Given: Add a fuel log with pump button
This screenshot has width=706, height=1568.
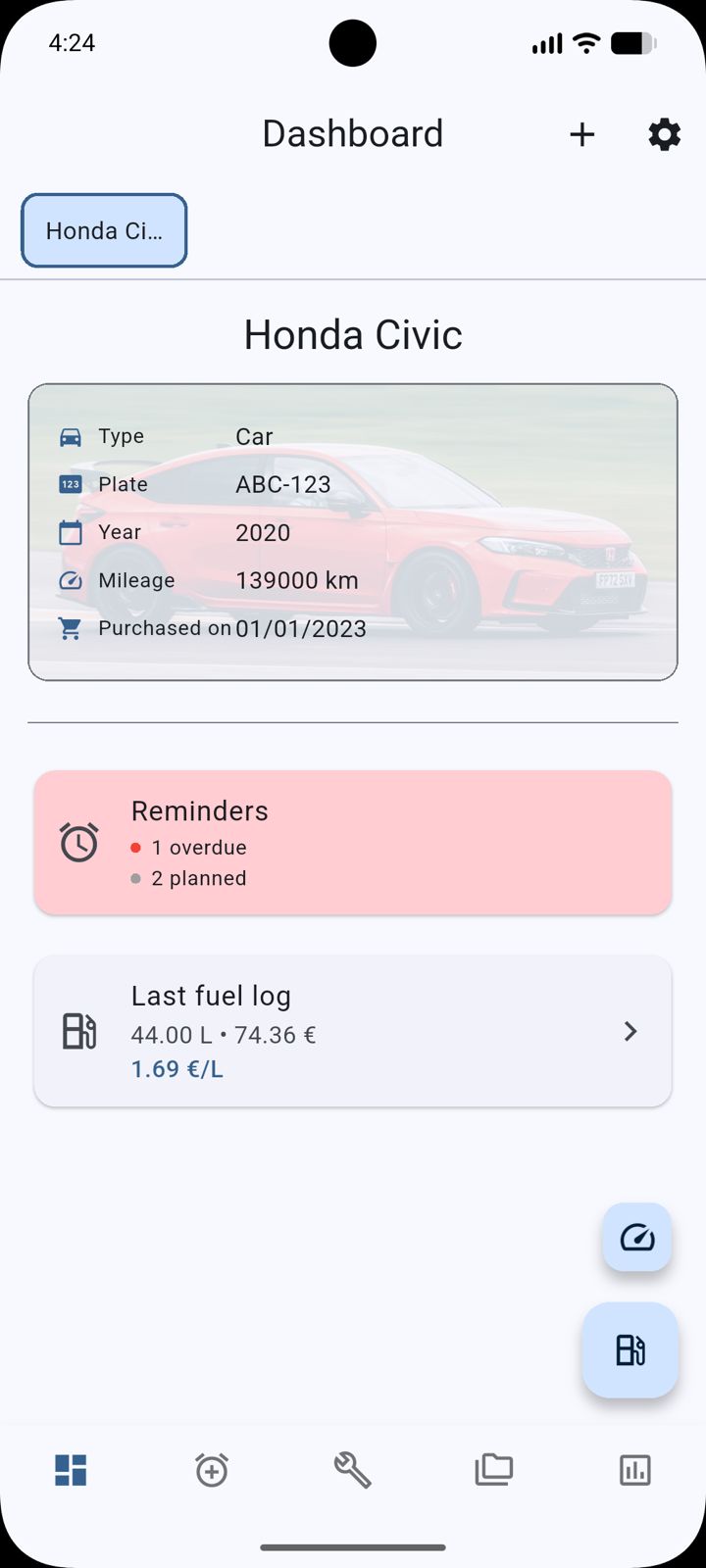Looking at the screenshot, I should (630, 1349).
